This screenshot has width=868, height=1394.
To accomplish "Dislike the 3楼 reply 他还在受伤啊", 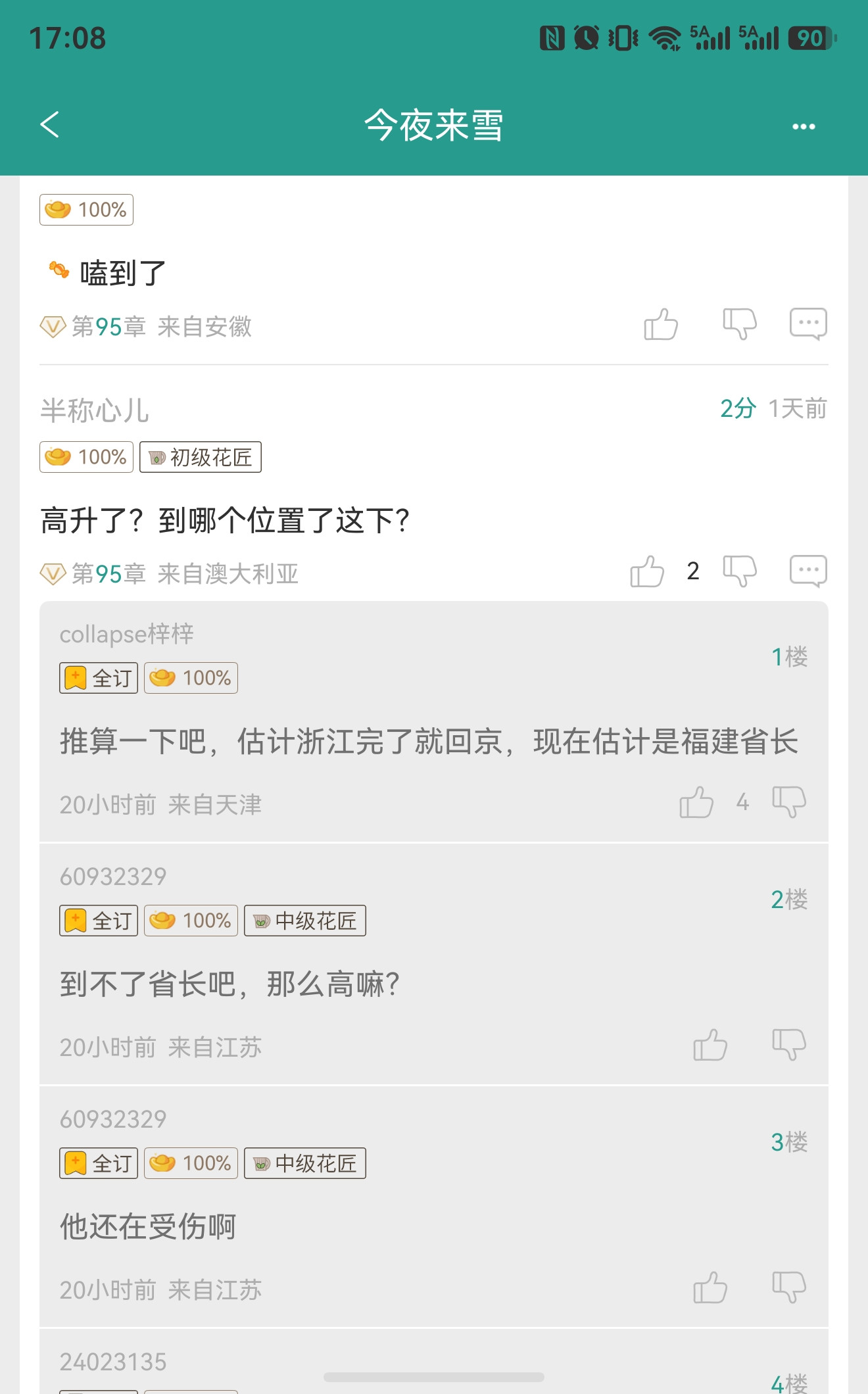I will click(x=788, y=1288).
